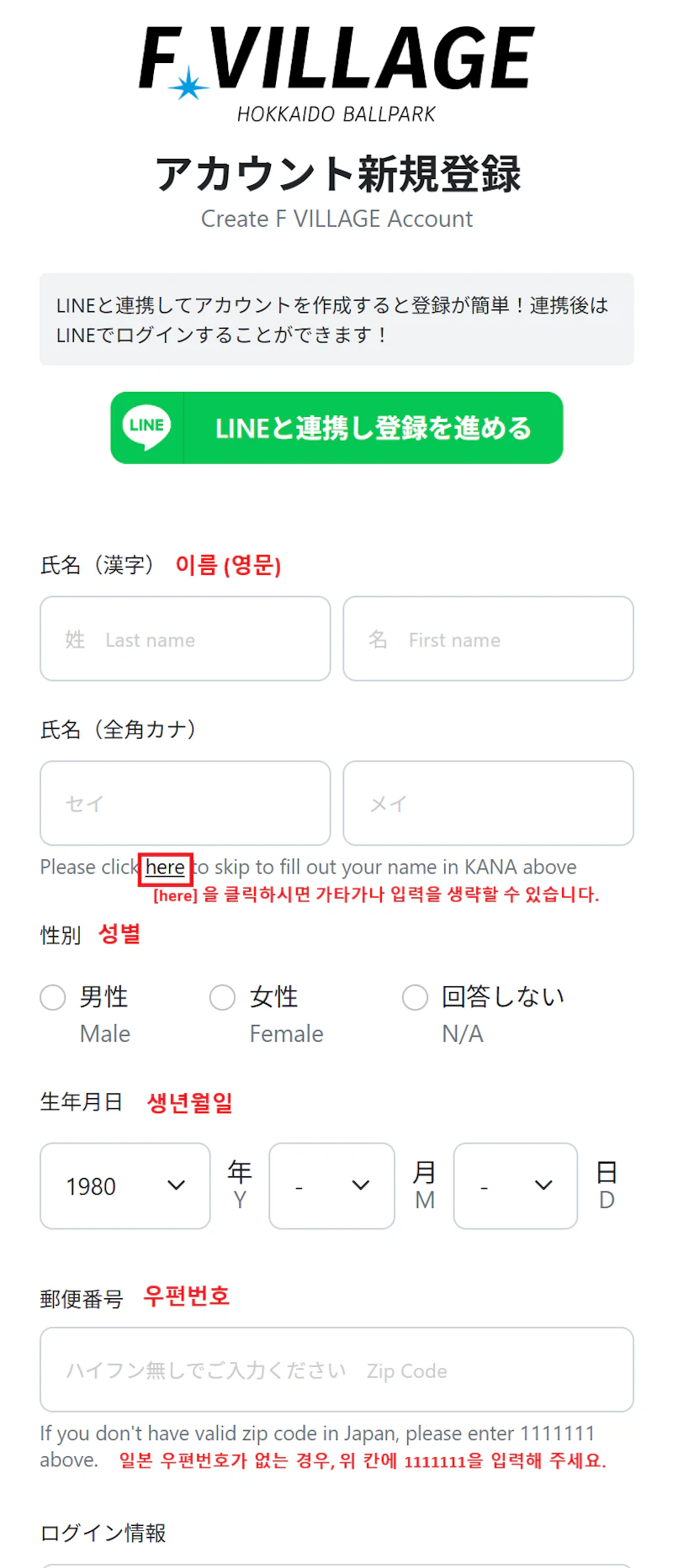Open the birth day dropdown
The width and height of the screenshot is (673, 1568).
click(515, 1185)
